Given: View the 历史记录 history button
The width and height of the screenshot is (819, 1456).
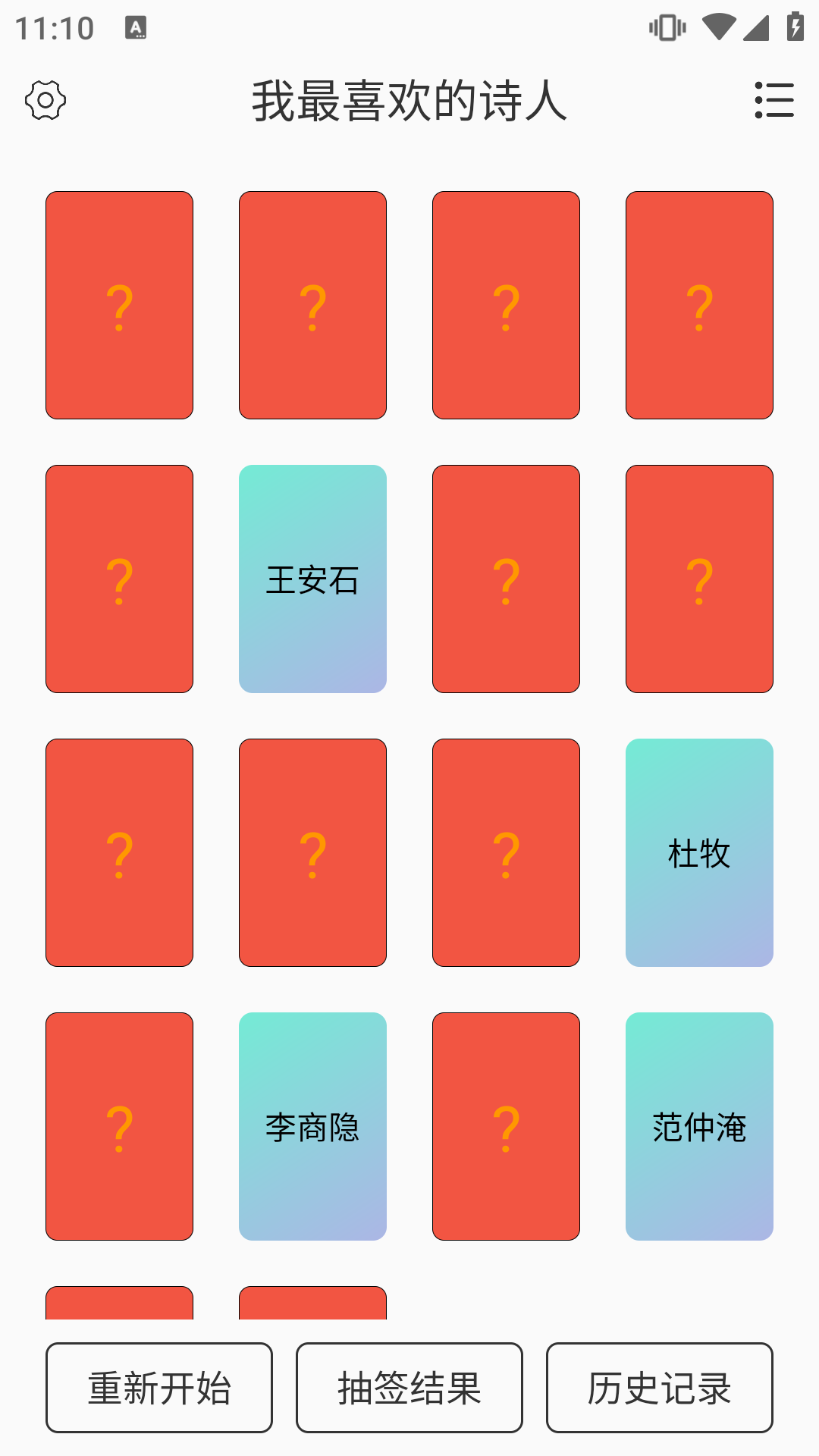Looking at the screenshot, I should [659, 1389].
